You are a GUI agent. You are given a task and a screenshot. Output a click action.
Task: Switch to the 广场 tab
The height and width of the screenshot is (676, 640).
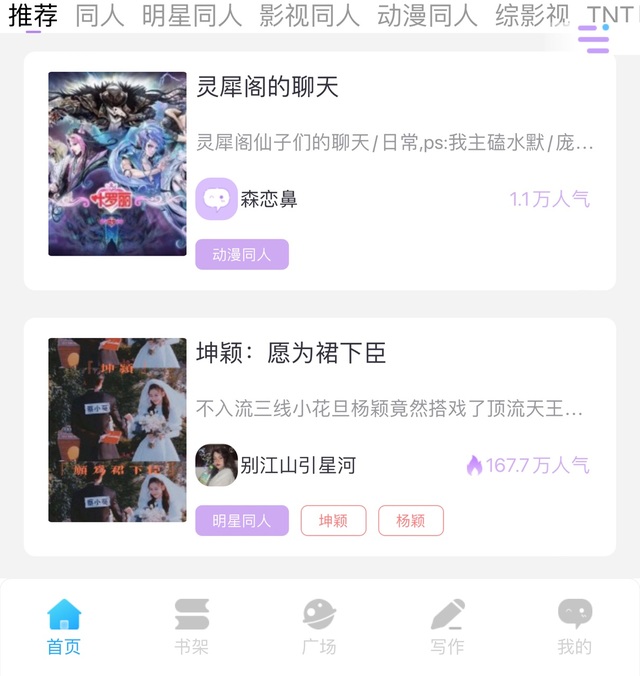point(319,627)
